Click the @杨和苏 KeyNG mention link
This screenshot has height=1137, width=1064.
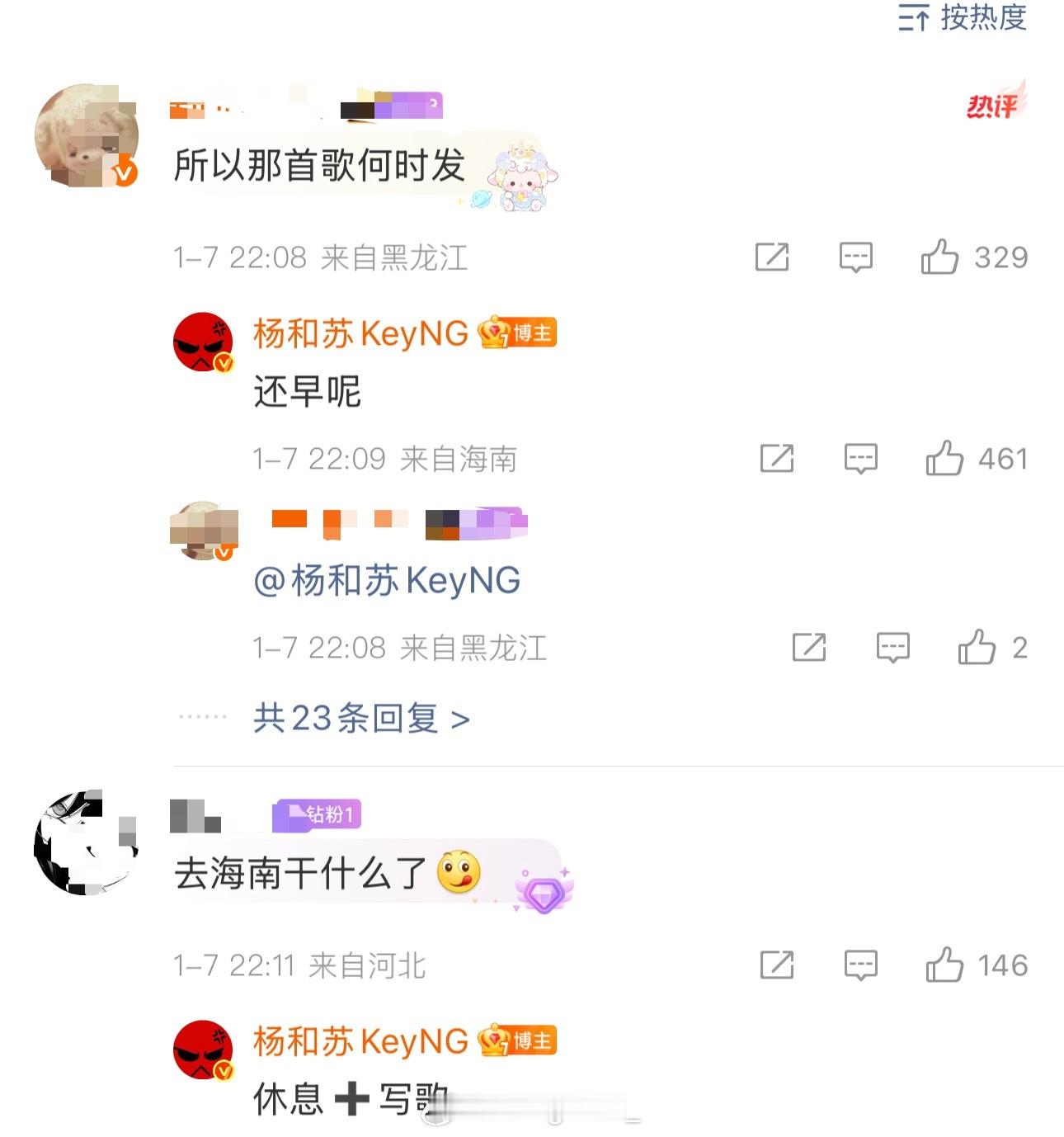[x=388, y=580]
